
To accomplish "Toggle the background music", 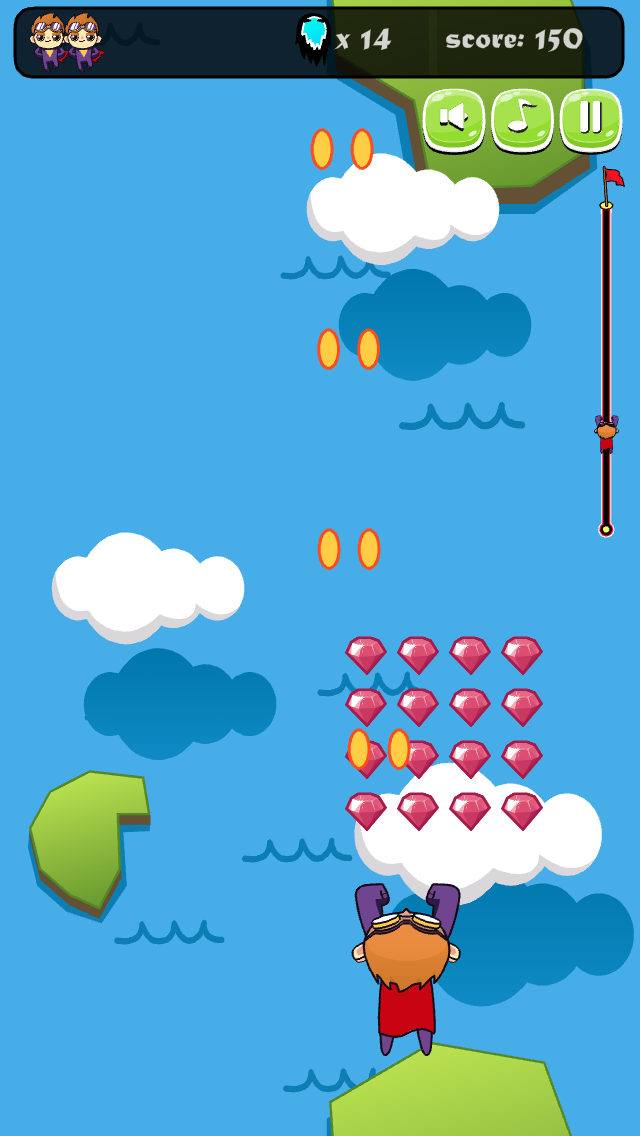I will [522, 119].
